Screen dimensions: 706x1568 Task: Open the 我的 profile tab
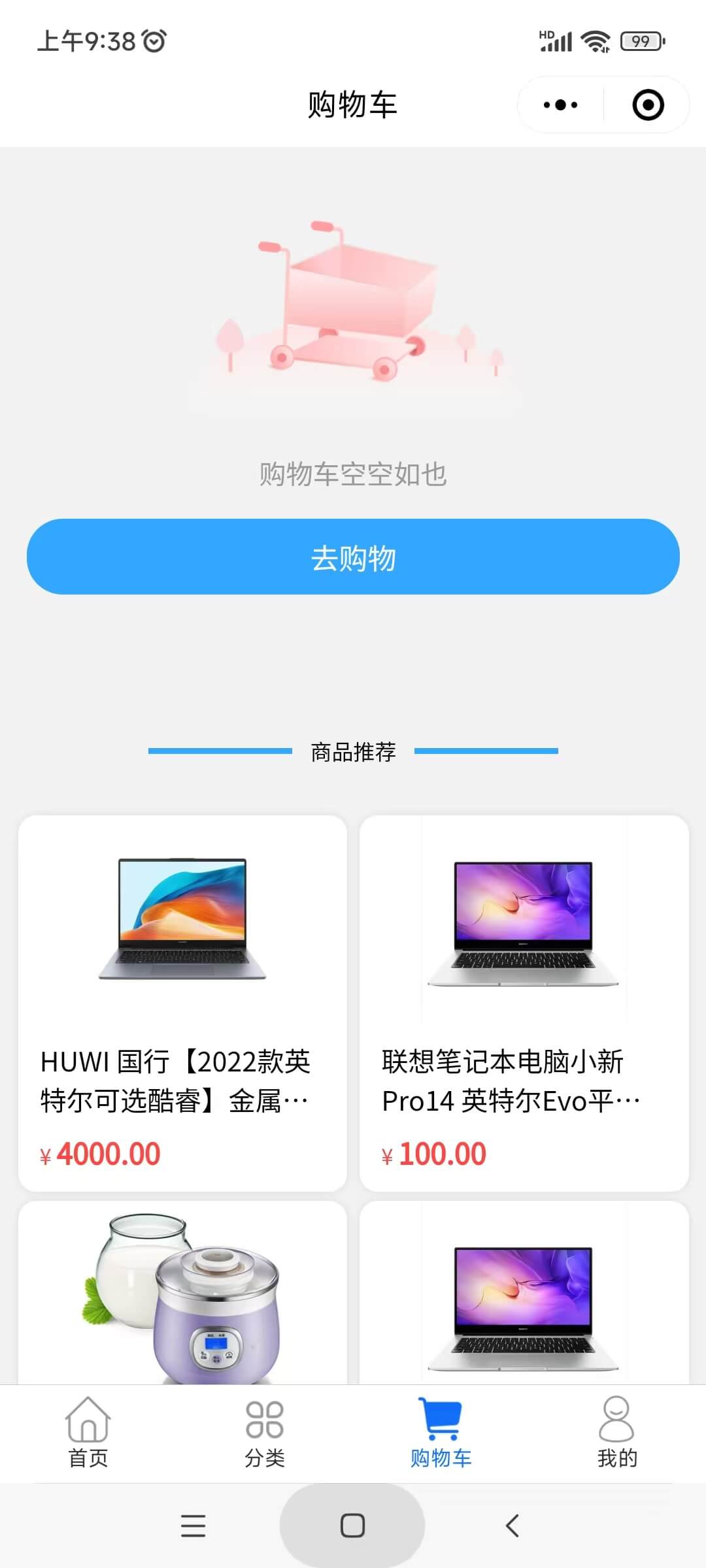click(x=616, y=1432)
